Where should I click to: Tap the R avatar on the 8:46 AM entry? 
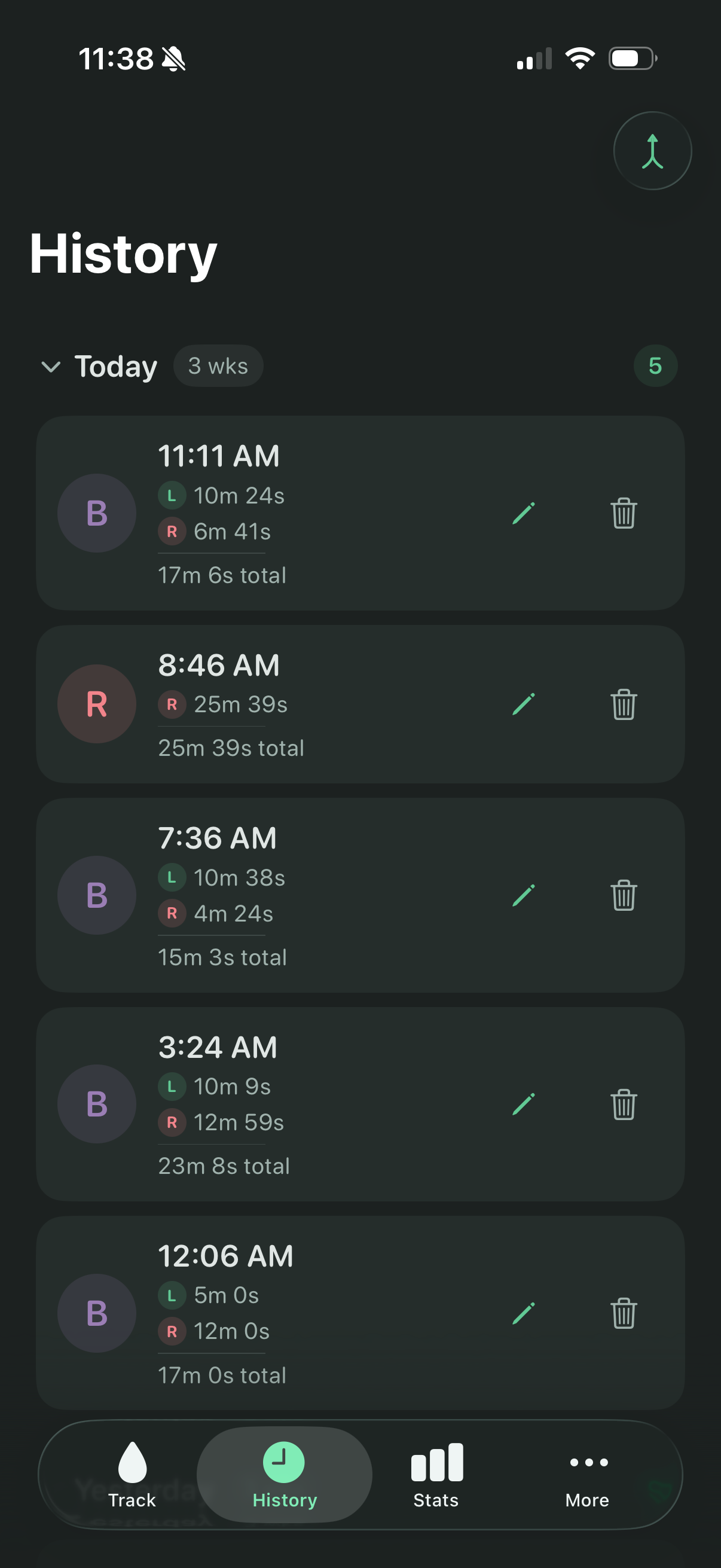pyautogui.click(x=96, y=704)
